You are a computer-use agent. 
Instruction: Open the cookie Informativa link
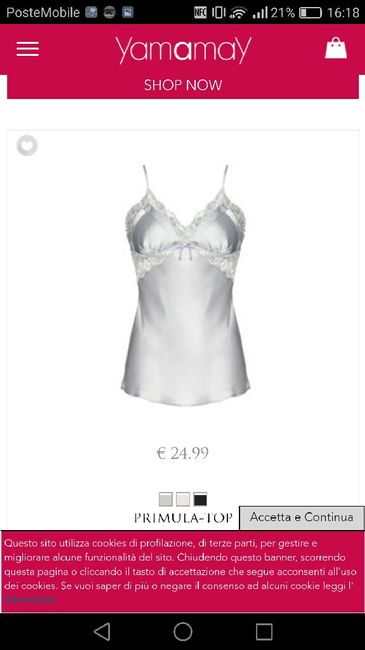30,600
